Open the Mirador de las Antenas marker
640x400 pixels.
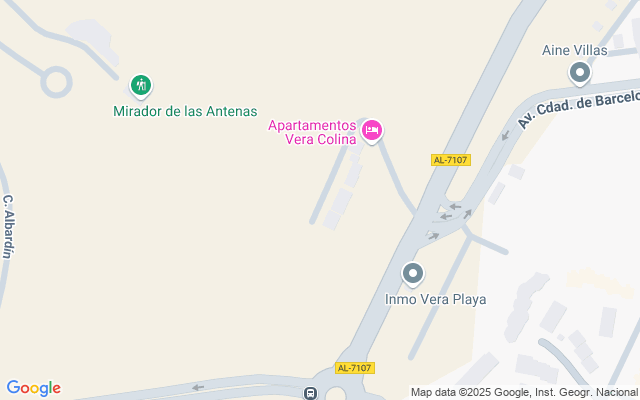[x=141, y=85]
